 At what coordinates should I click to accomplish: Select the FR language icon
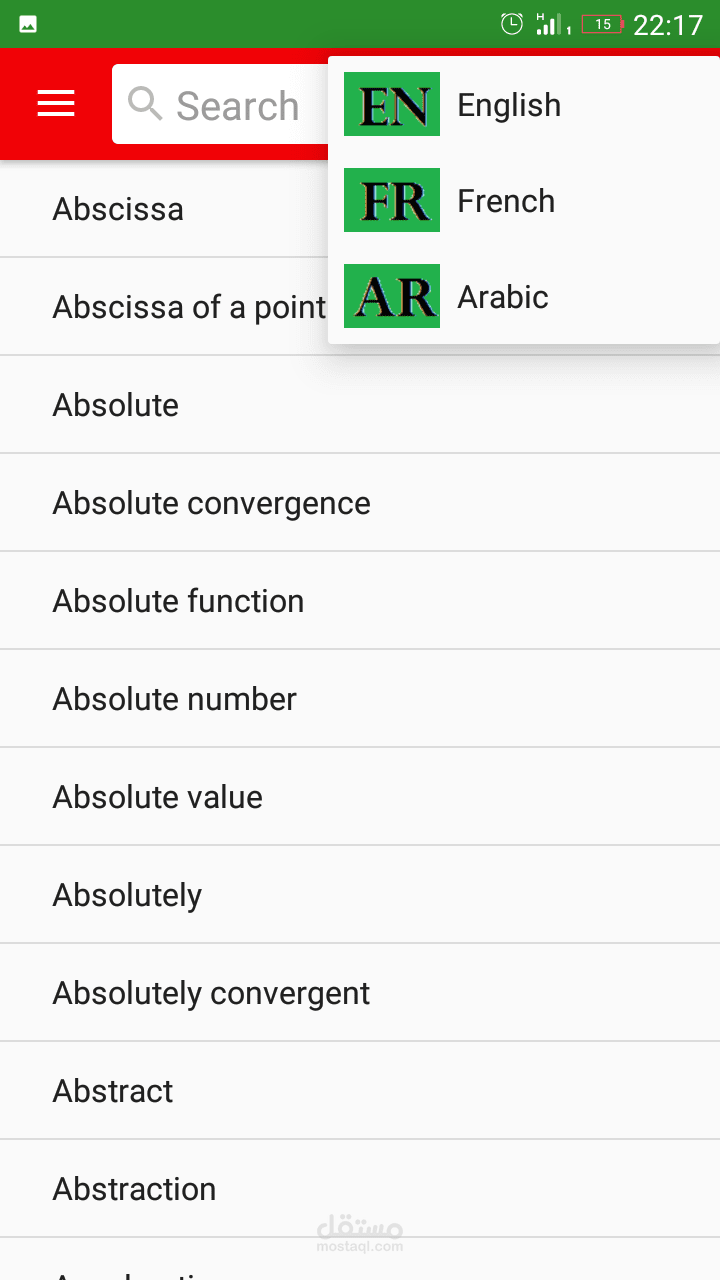coord(391,200)
